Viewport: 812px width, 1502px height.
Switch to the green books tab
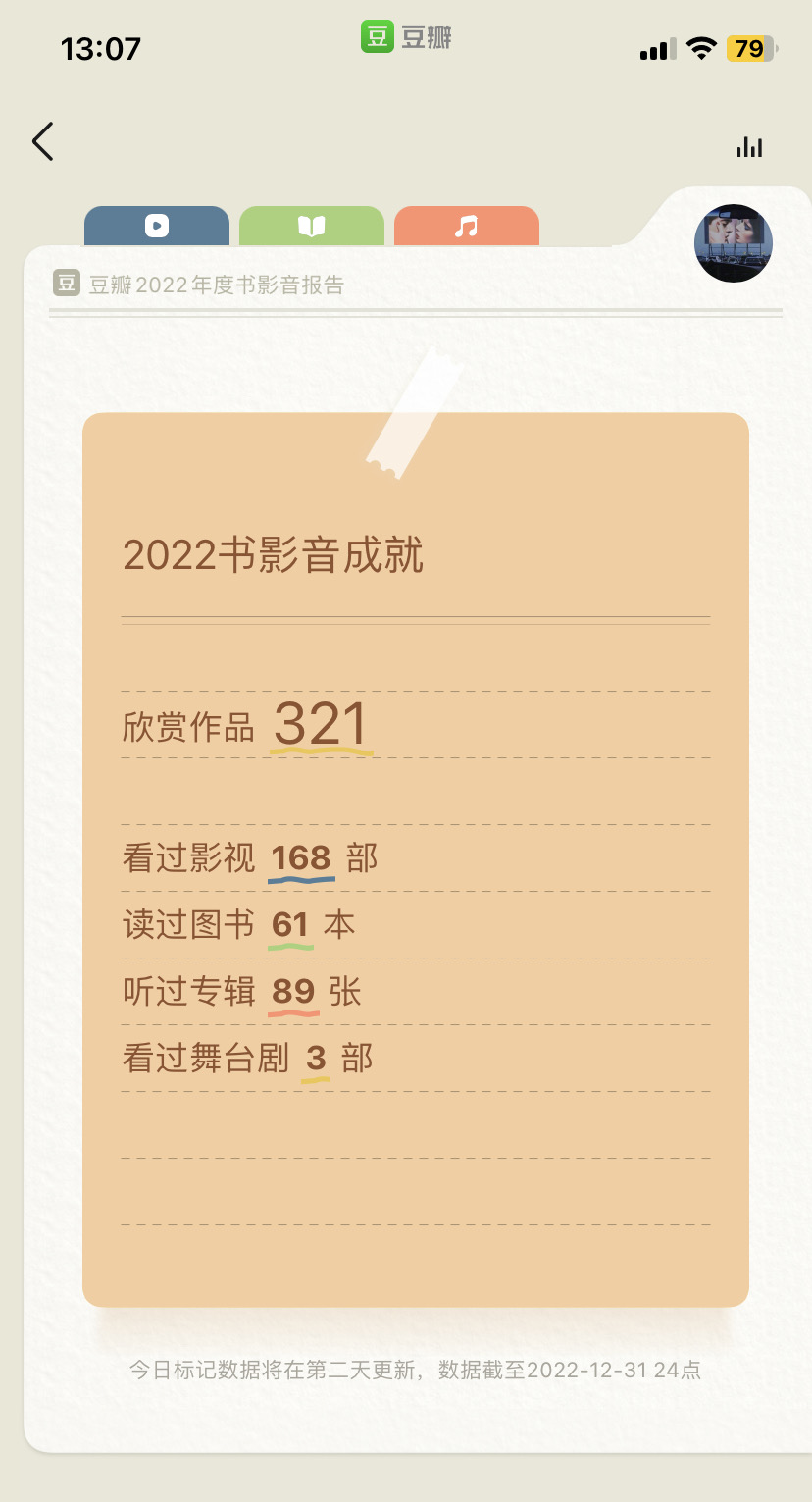(312, 226)
